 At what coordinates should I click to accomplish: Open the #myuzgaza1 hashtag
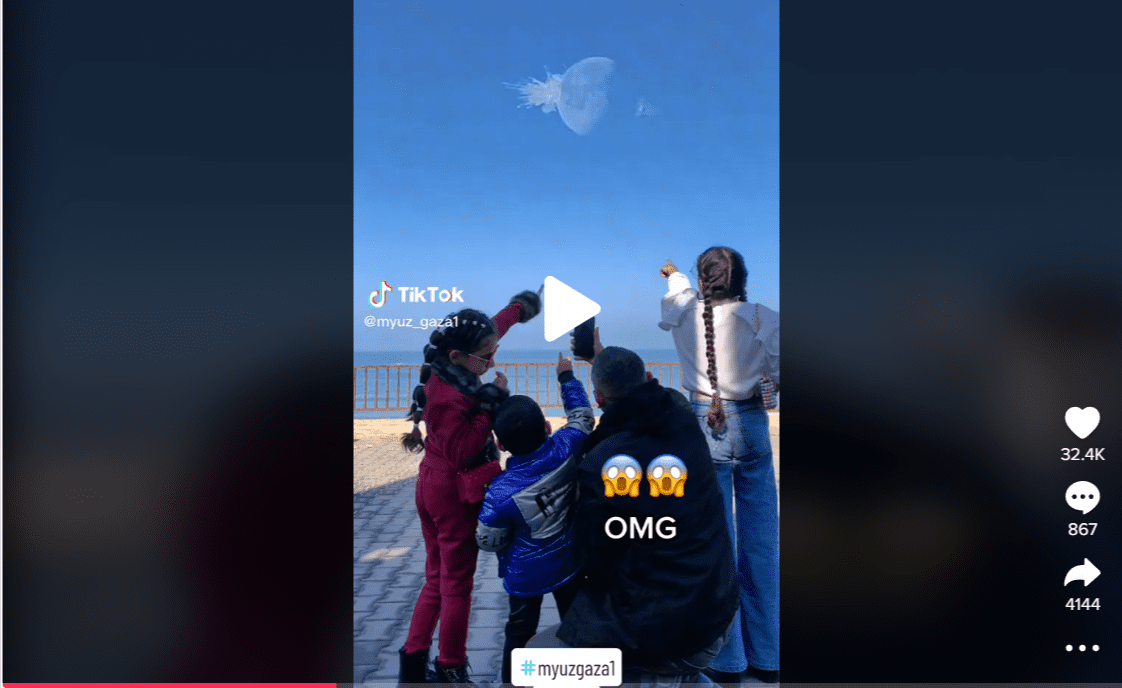pyautogui.click(x=566, y=667)
